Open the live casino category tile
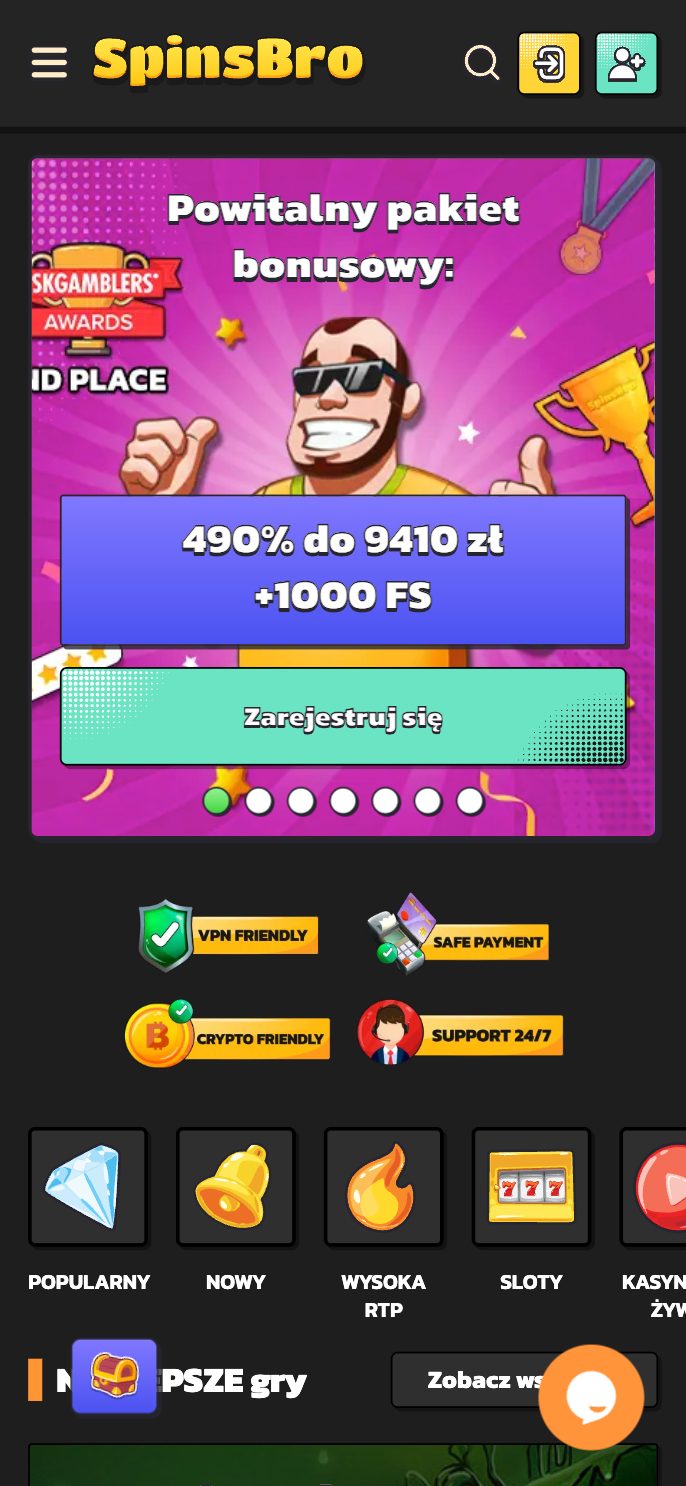 tap(655, 1187)
